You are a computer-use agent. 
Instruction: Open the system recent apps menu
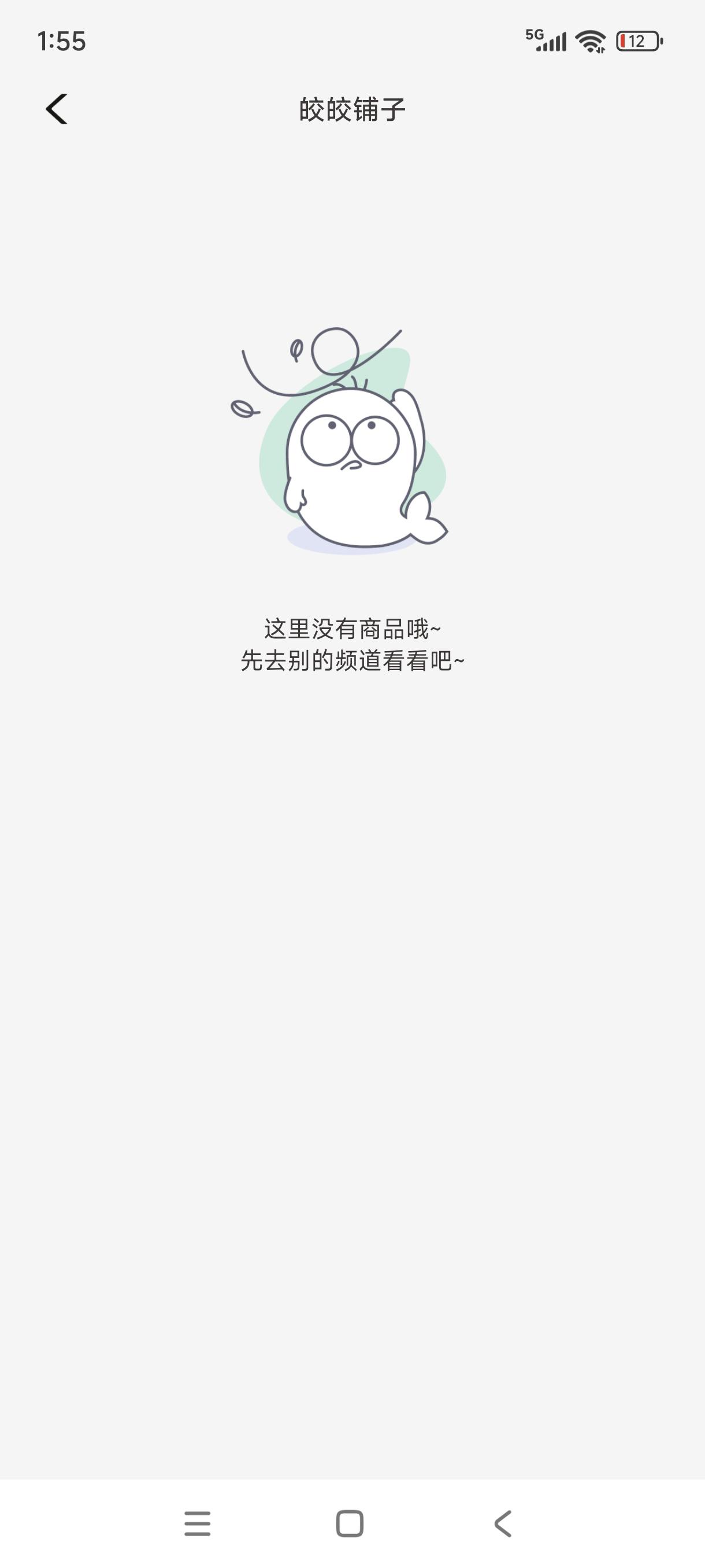pos(198,1523)
